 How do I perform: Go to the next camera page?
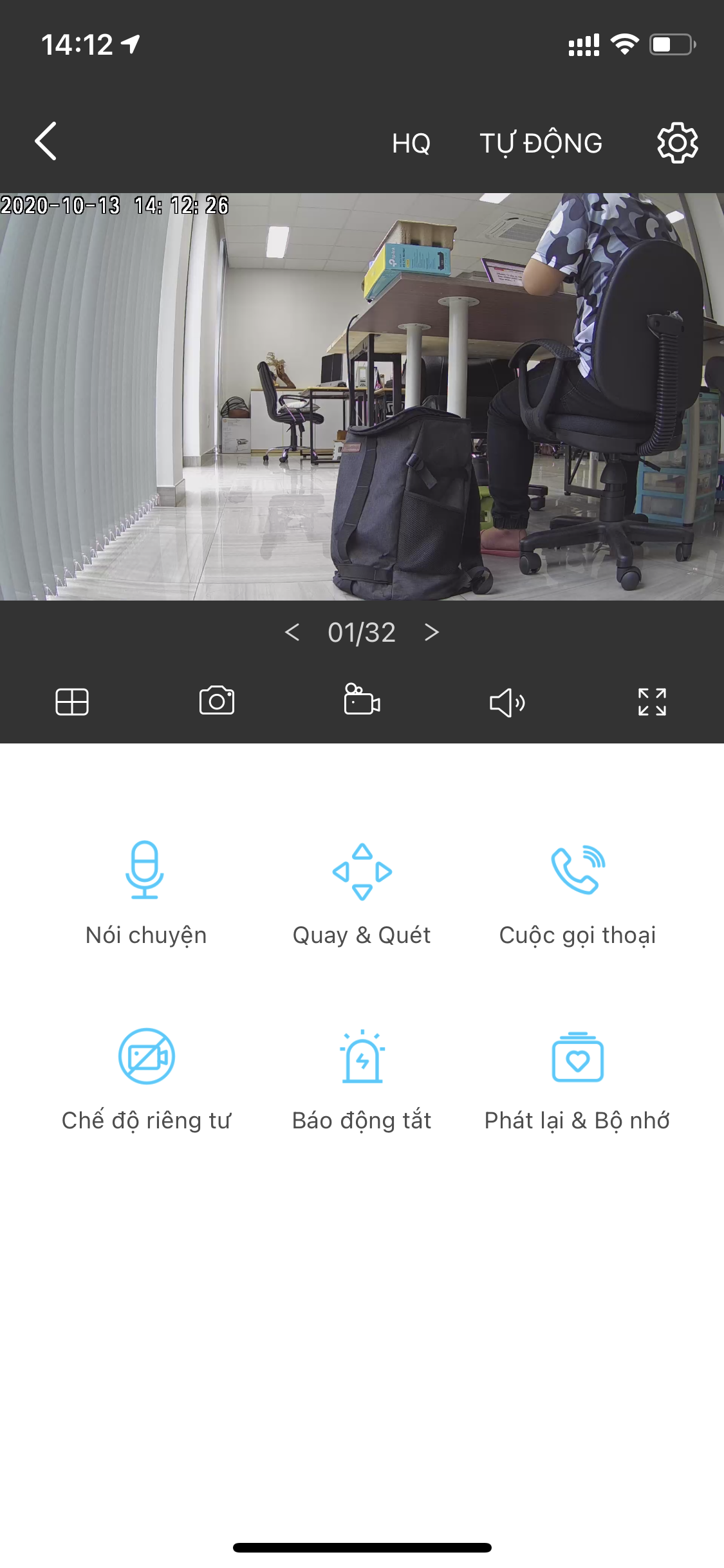[432, 632]
